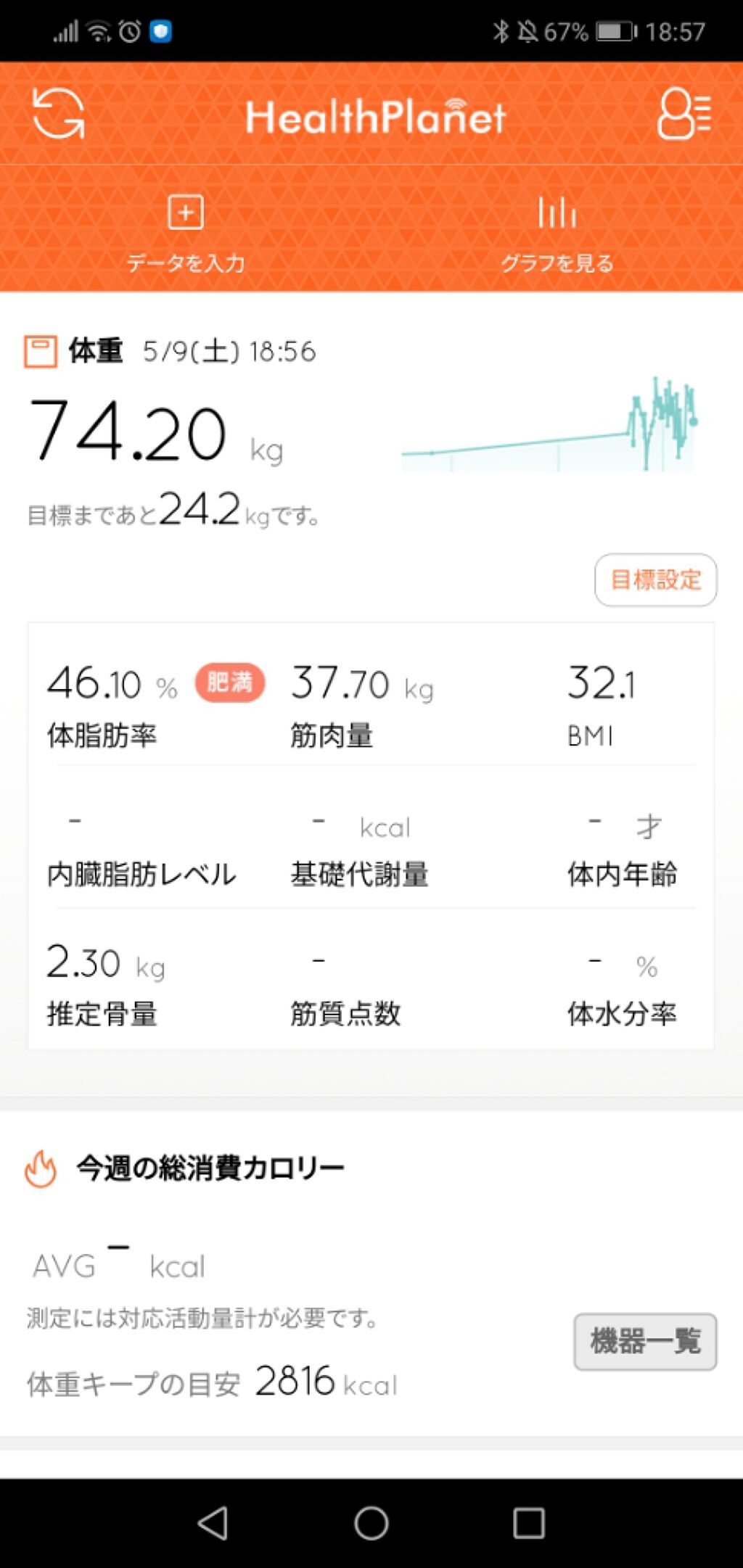Image resolution: width=743 pixels, height=1568 pixels.
Task: Tap the orange scale icon beside 体重
Action: tap(39, 351)
